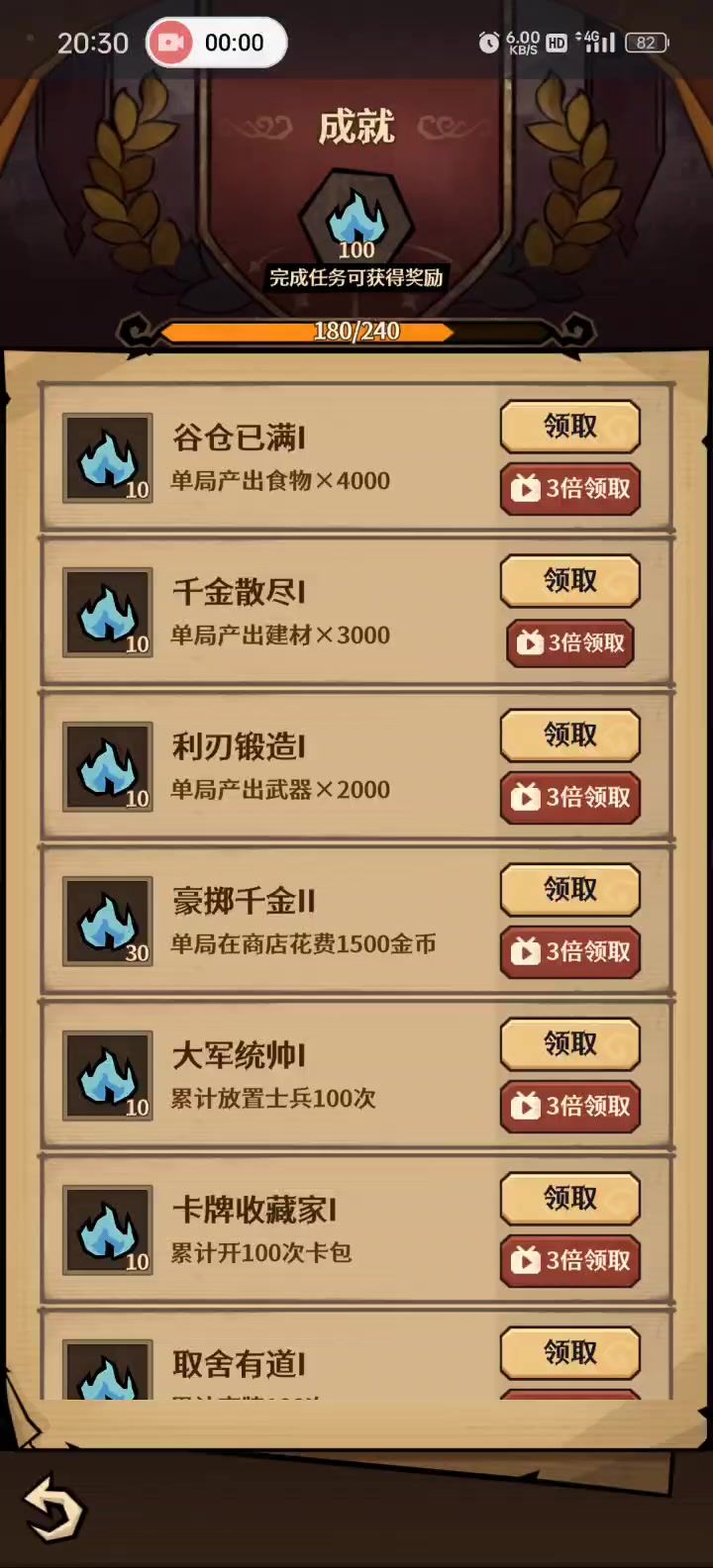Stop the screen recording timer pill

(x=217, y=44)
